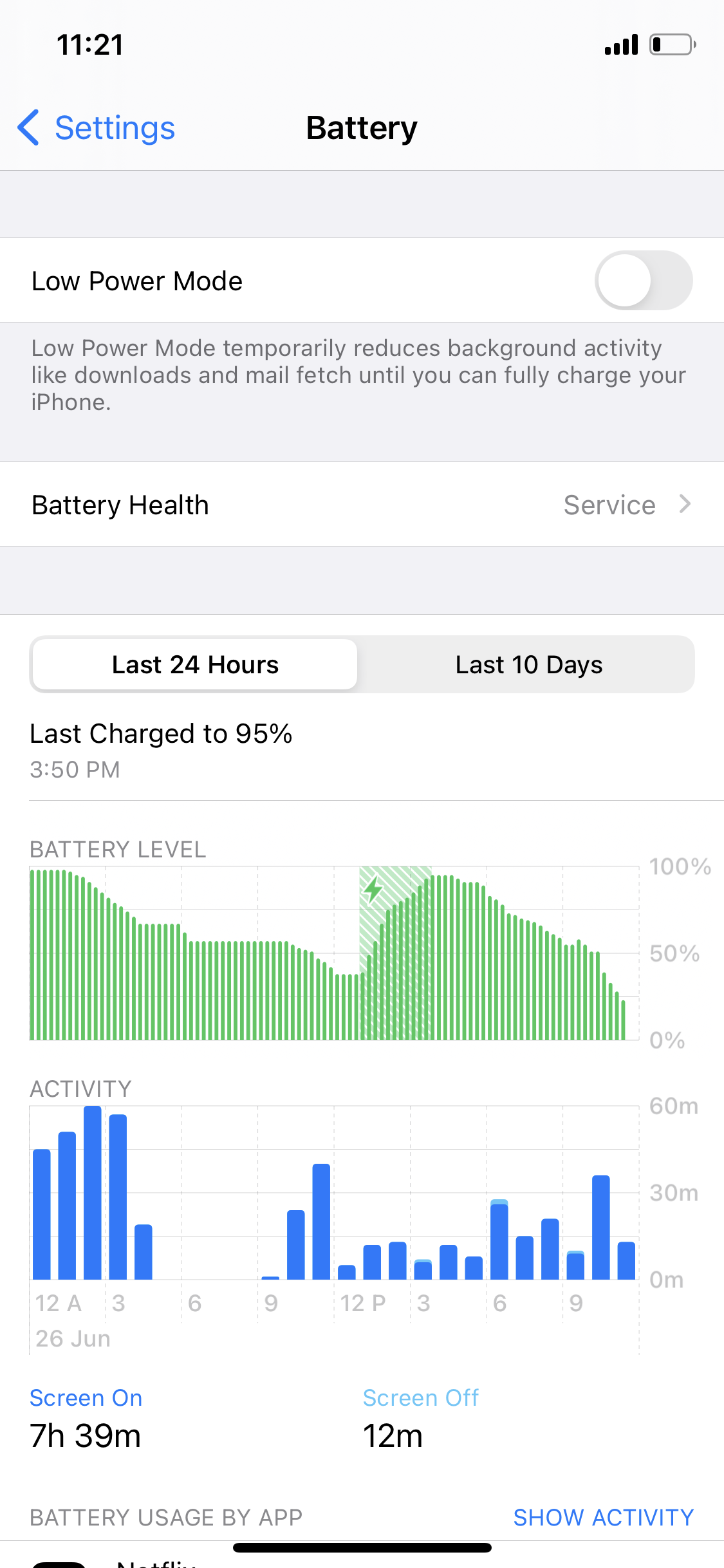The height and width of the screenshot is (1568, 724).
Task: Tap Show Activity for app usage
Action: [x=603, y=1517]
